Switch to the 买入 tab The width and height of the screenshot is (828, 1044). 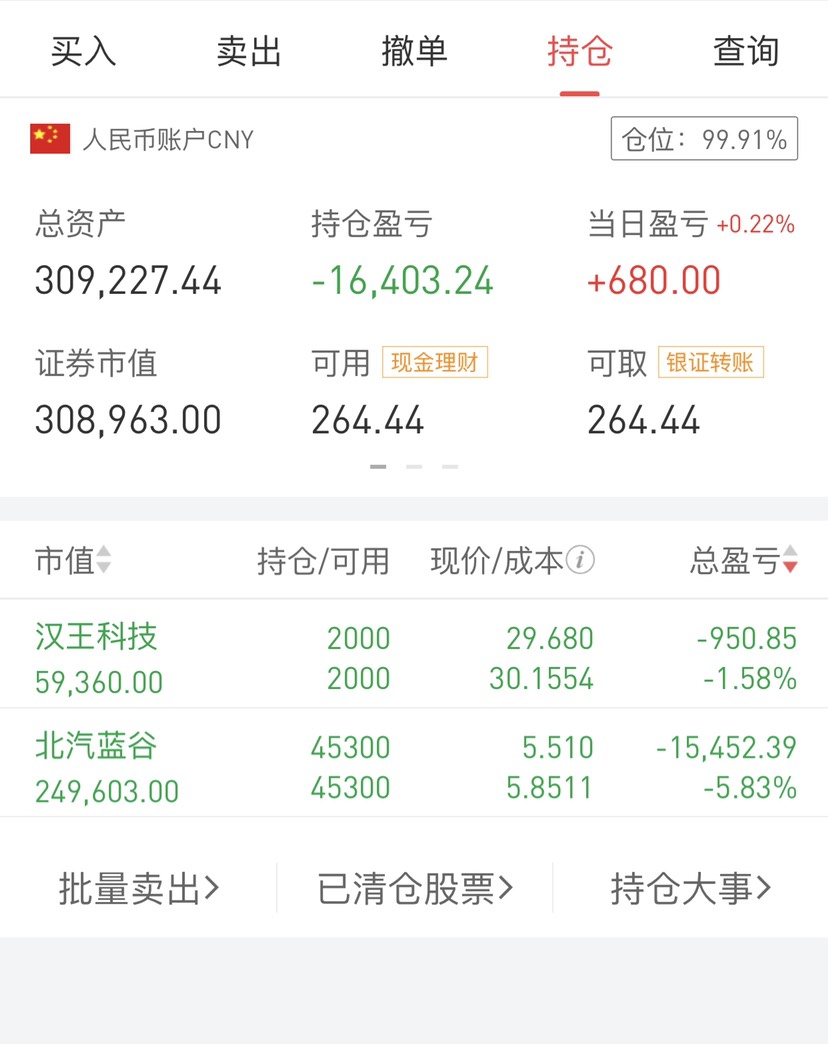tap(84, 51)
